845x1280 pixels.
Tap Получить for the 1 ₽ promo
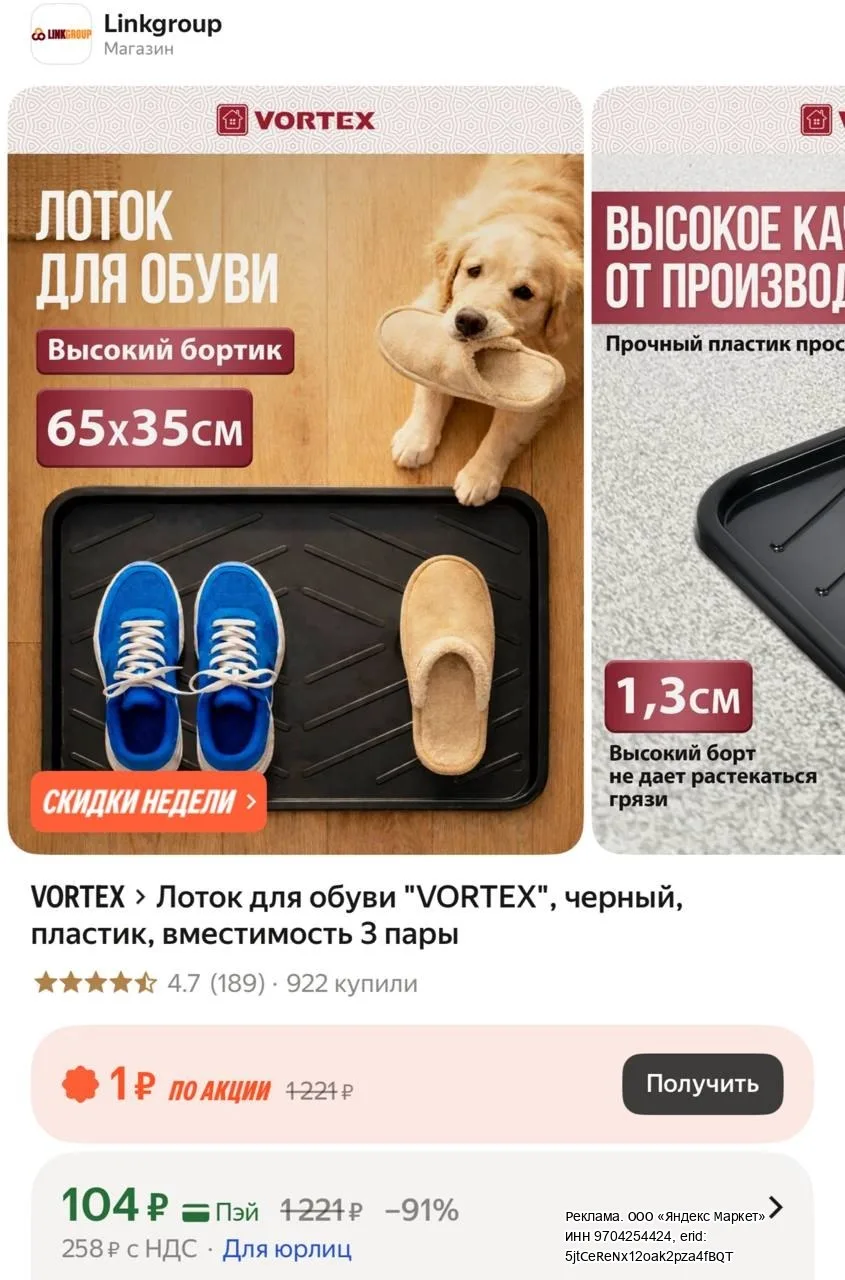(702, 1084)
